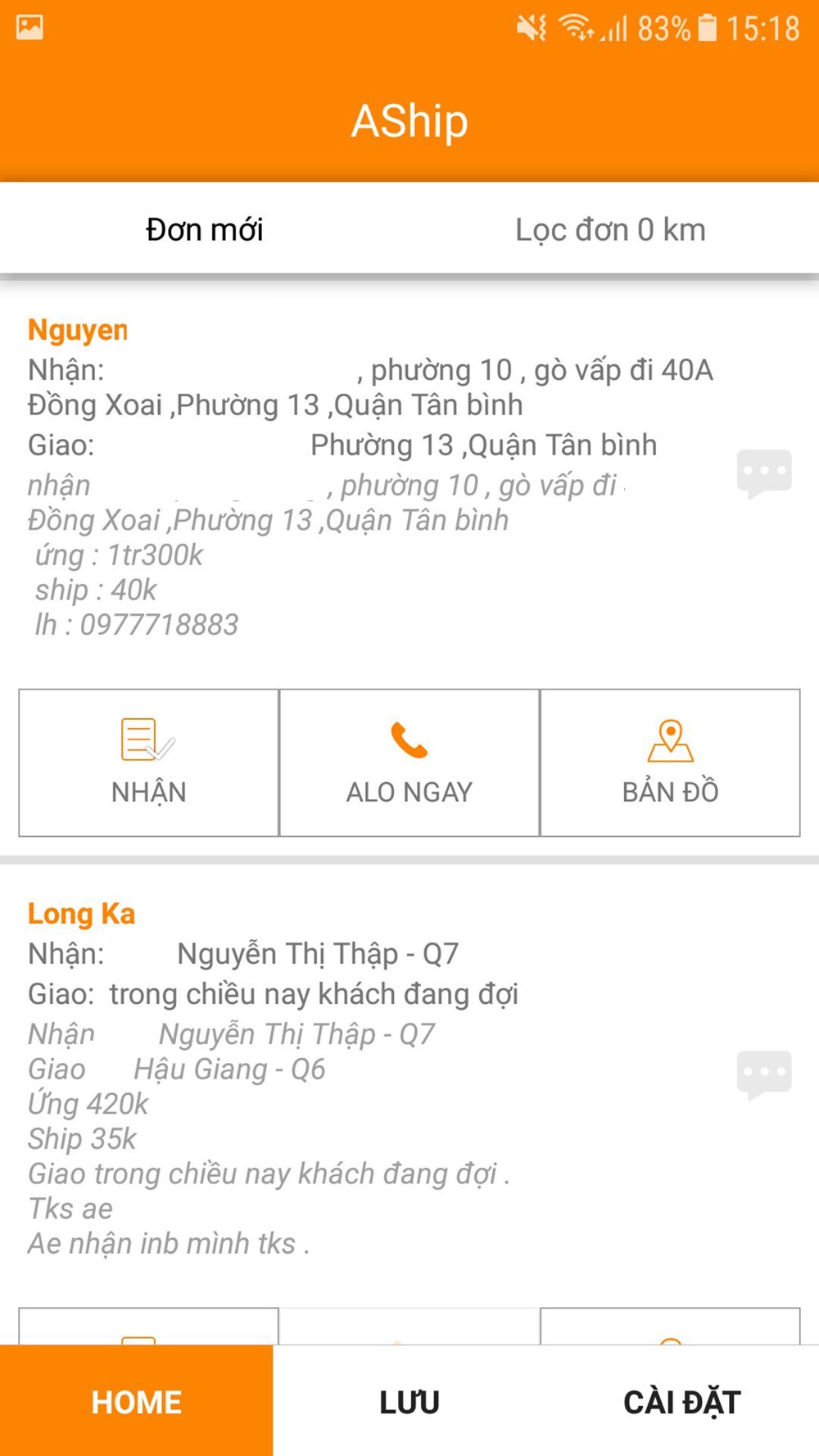Open the Lọc đơn 0 km filter tab
The height and width of the screenshot is (1456, 819).
[x=611, y=229]
